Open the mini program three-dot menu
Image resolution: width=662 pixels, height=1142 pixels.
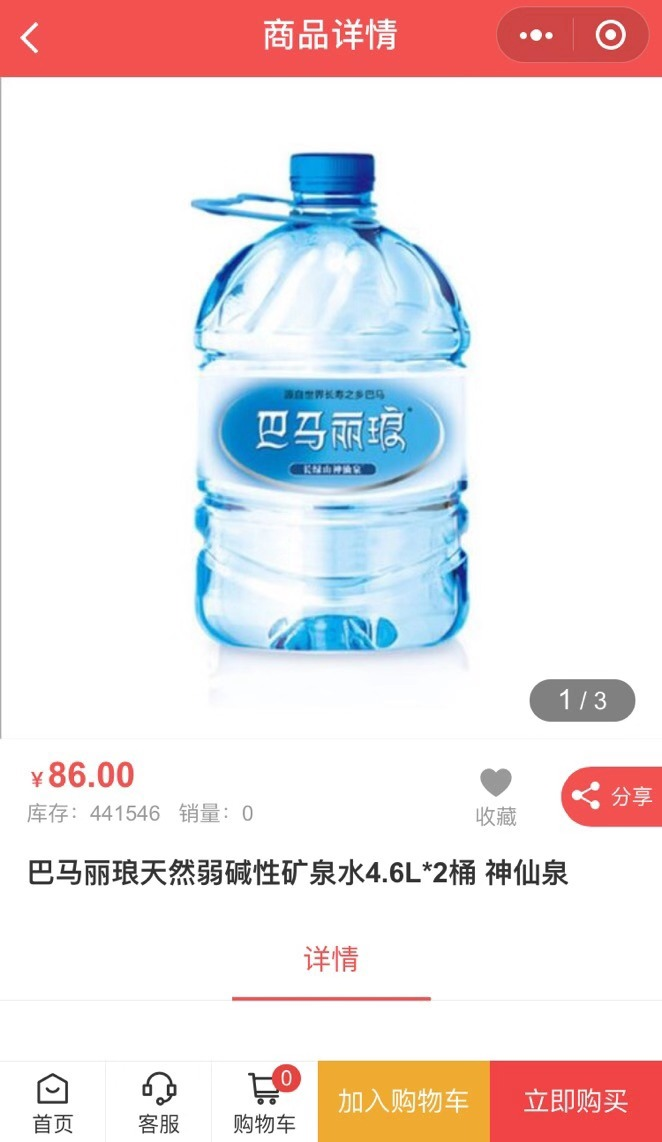tap(536, 36)
